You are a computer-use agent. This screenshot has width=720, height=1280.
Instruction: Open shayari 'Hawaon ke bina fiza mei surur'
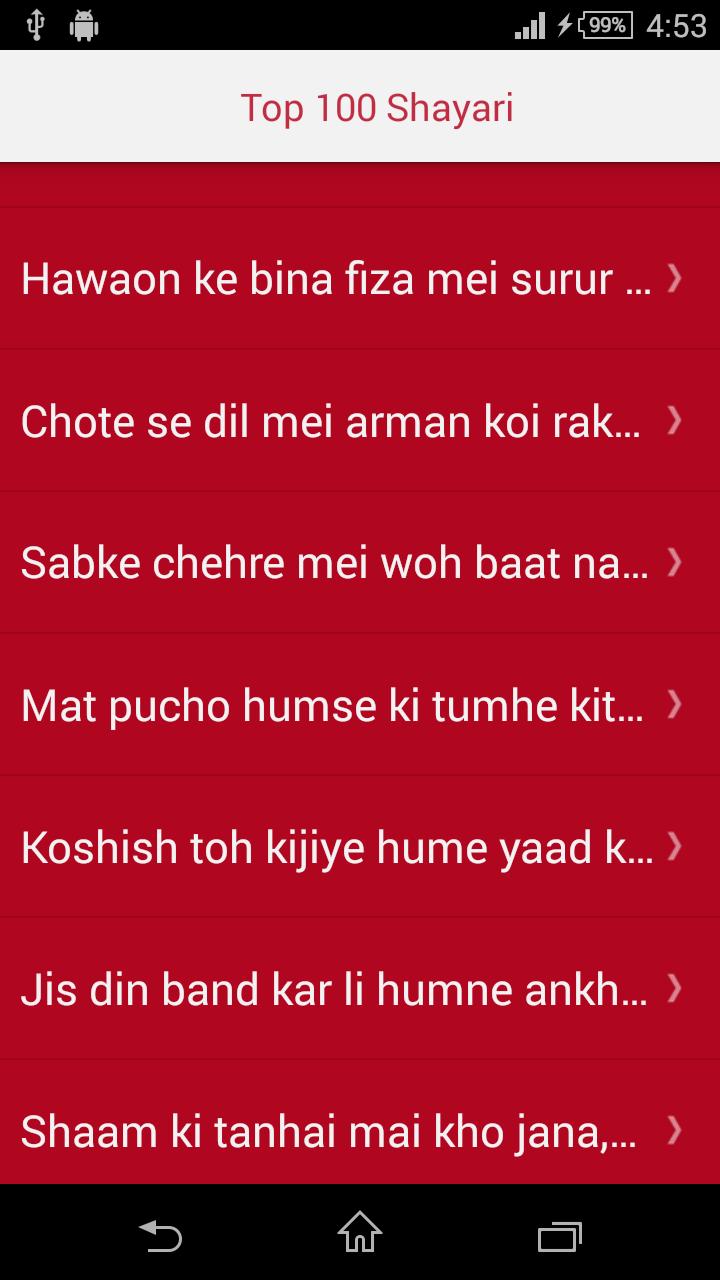click(340, 279)
